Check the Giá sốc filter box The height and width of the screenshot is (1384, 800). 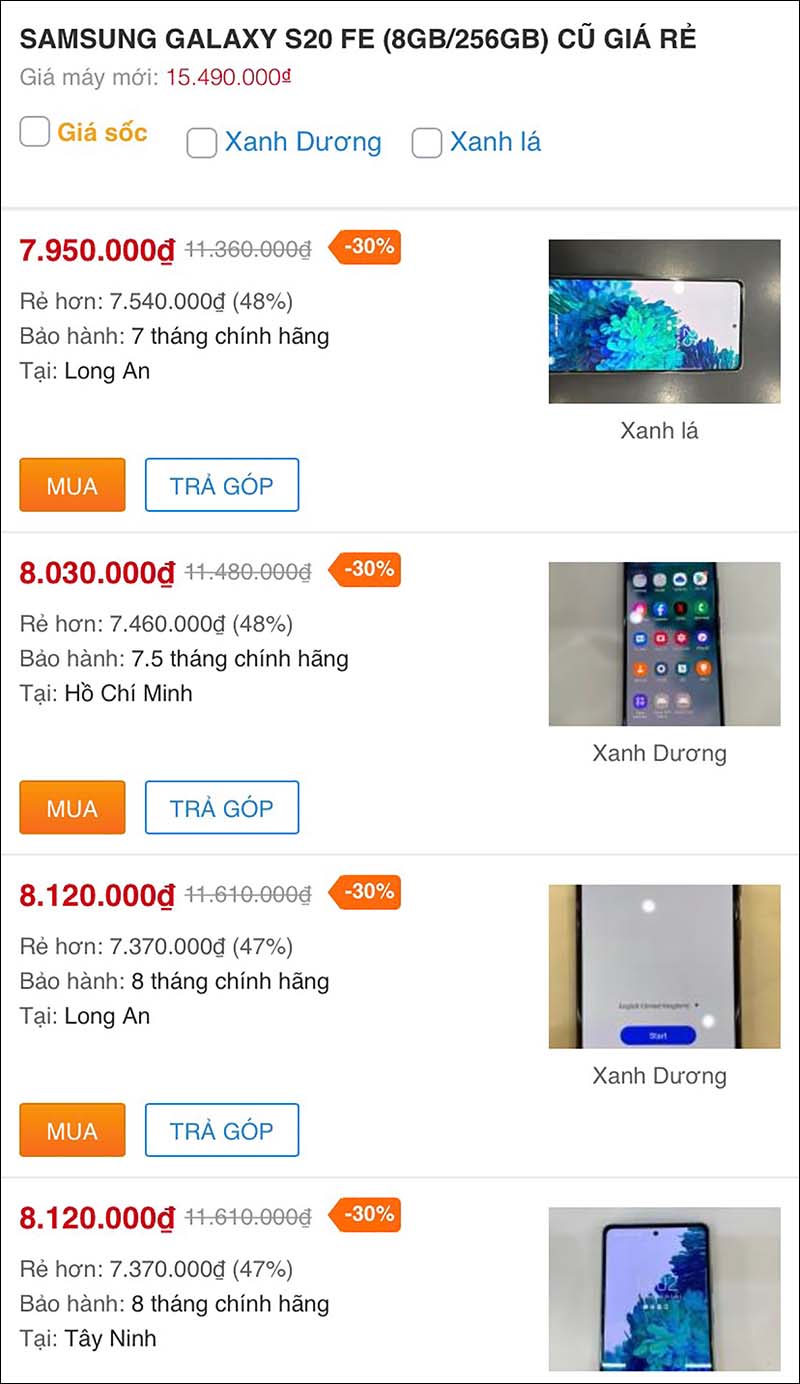(35, 132)
